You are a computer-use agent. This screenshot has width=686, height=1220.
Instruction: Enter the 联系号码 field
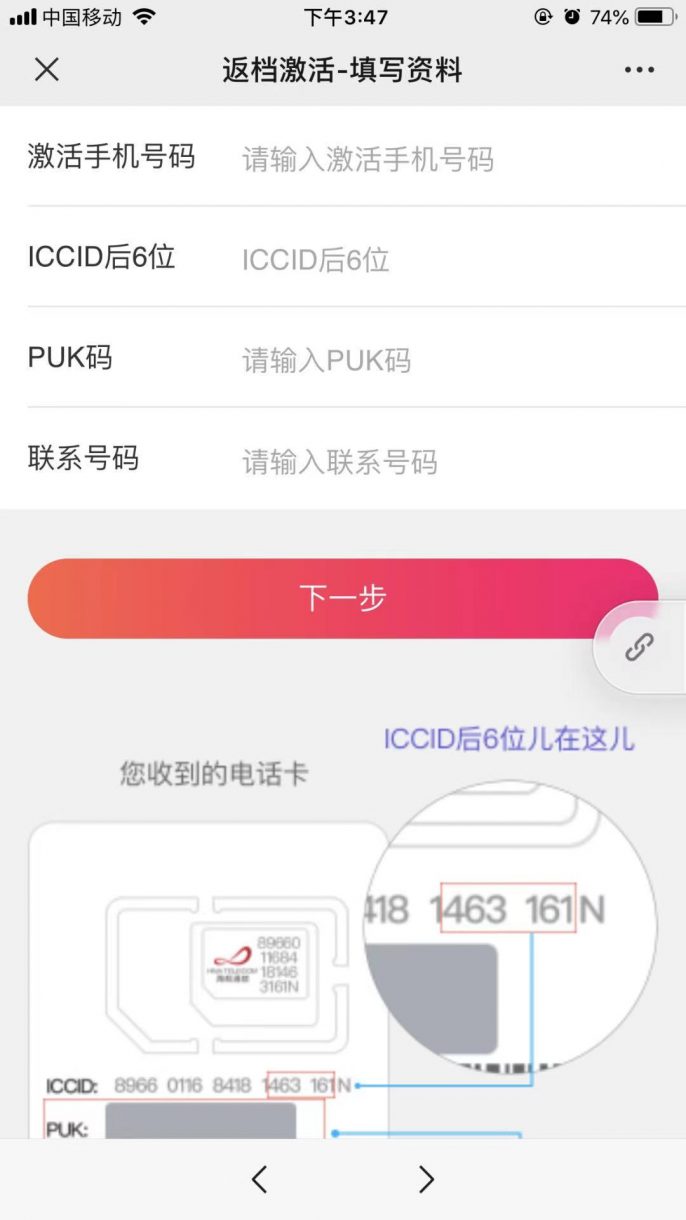click(440, 461)
